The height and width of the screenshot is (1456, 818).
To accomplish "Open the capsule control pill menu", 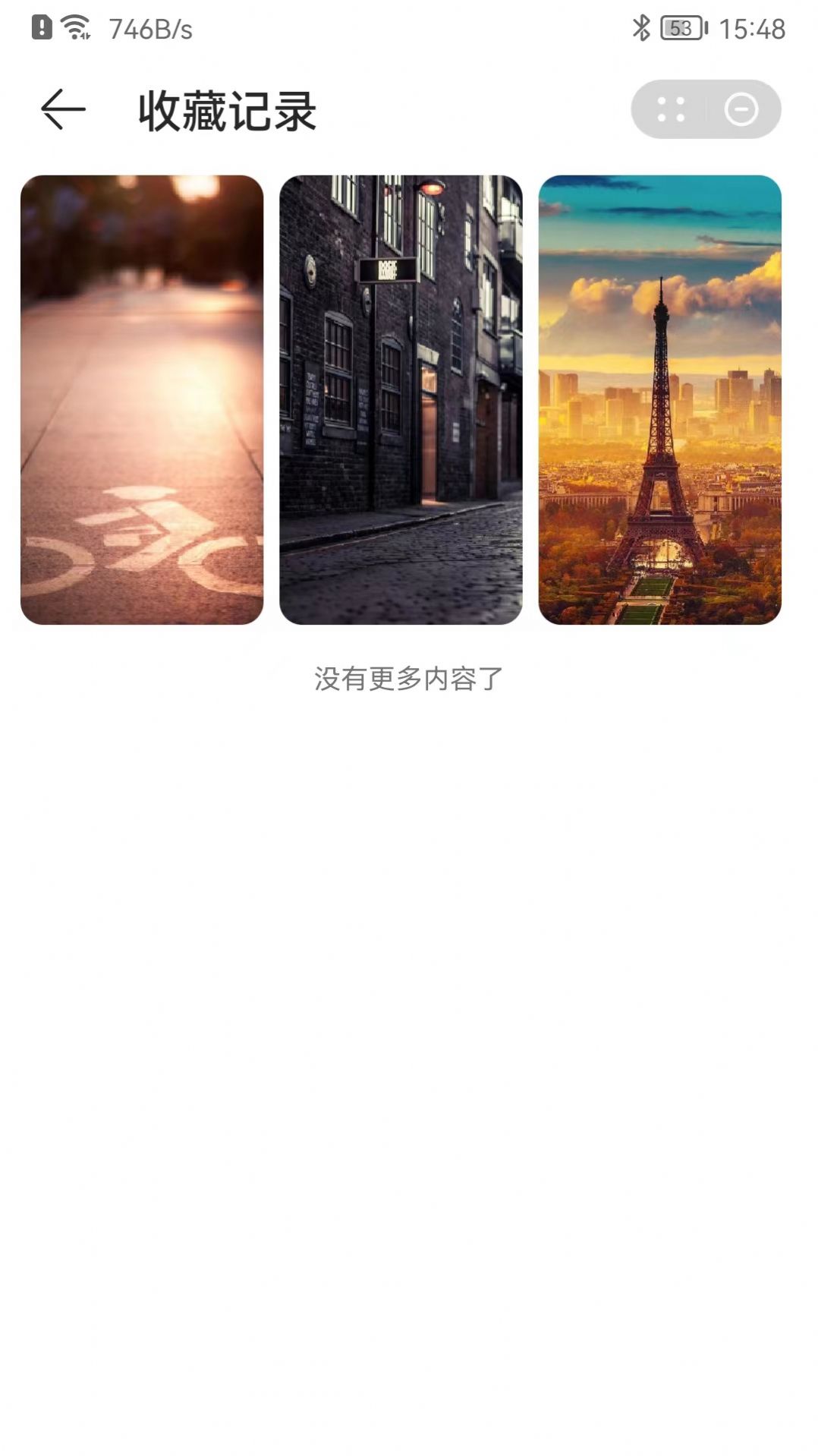I will coord(704,109).
